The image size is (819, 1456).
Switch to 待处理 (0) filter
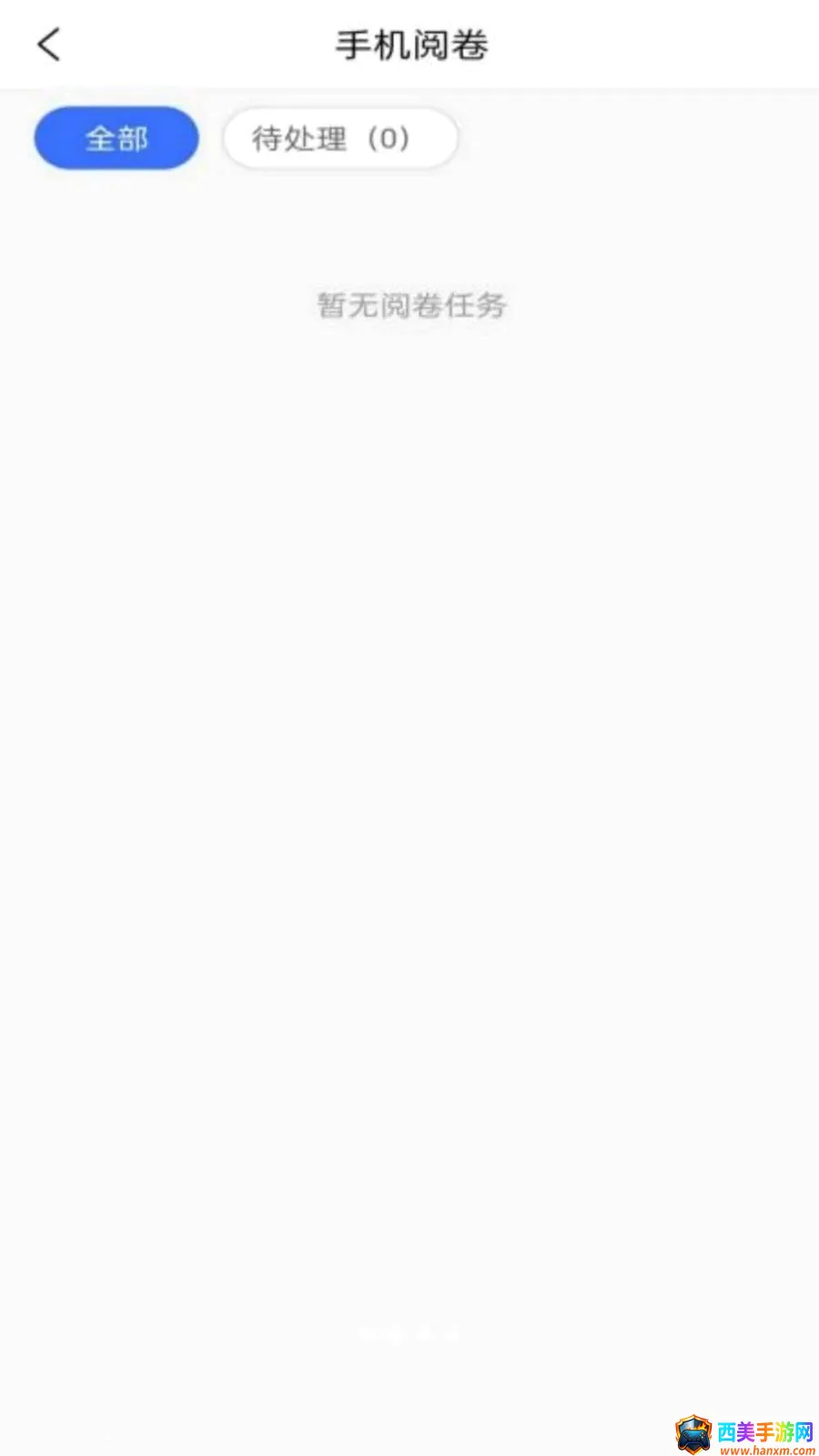click(340, 138)
